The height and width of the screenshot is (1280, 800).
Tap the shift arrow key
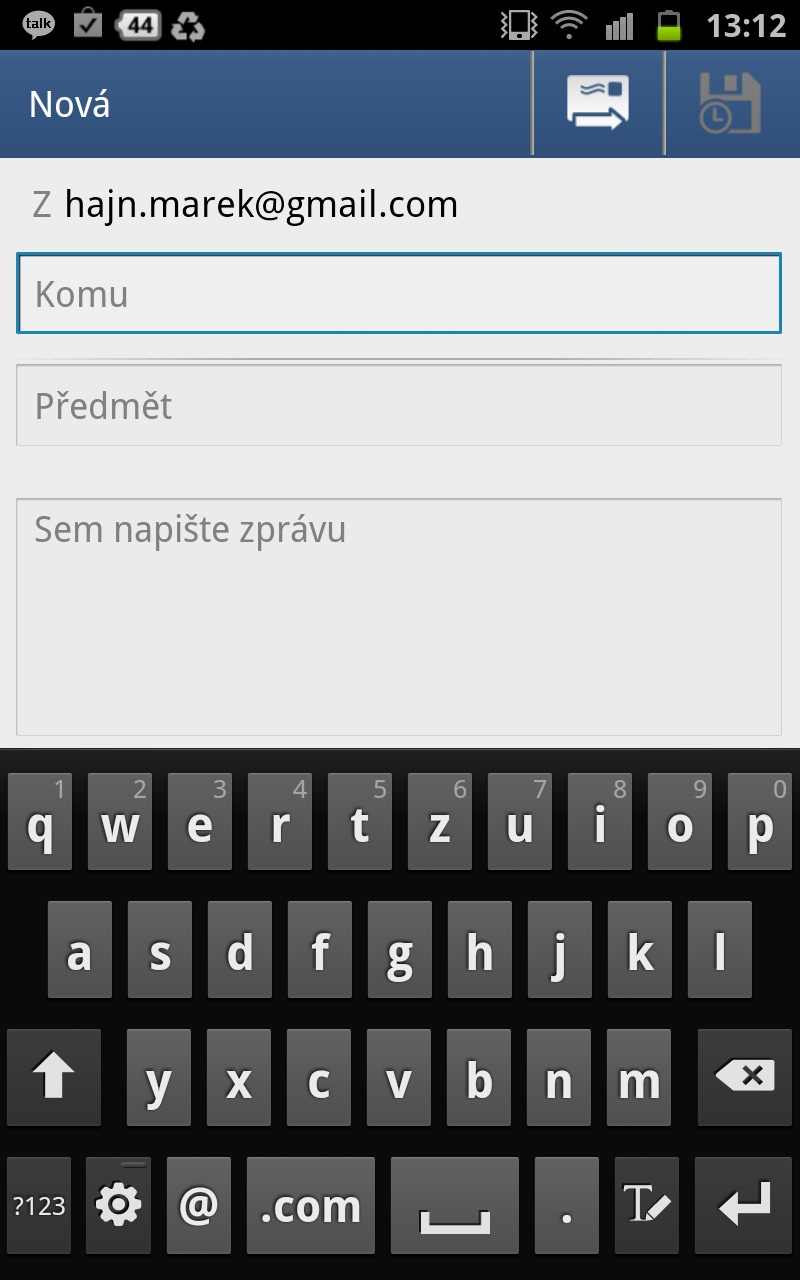pos(54,1077)
